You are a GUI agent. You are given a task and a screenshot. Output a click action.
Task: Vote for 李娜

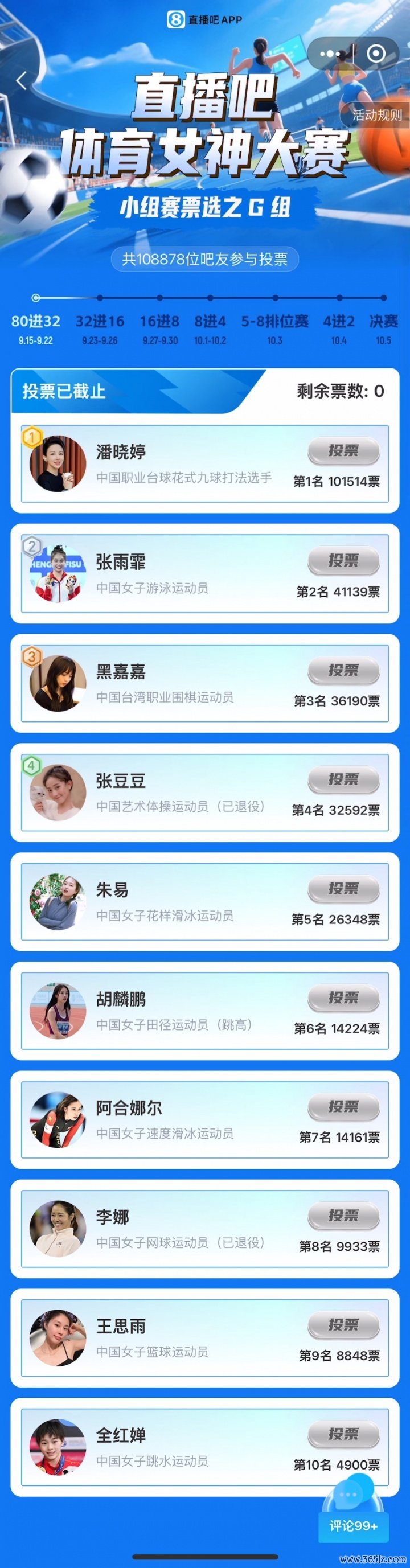[x=343, y=1216]
